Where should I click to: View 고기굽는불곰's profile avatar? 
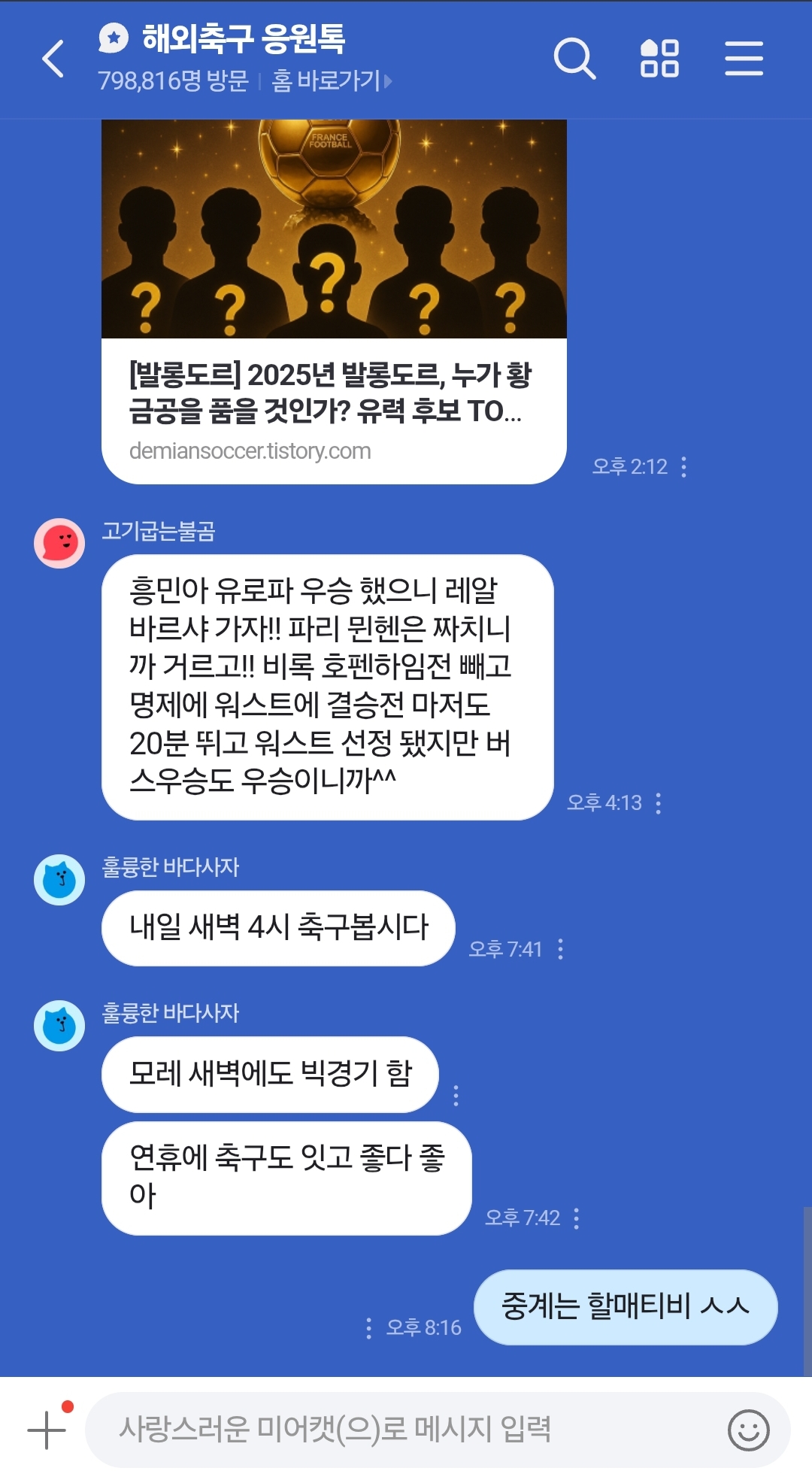pyautogui.click(x=59, y=543)
